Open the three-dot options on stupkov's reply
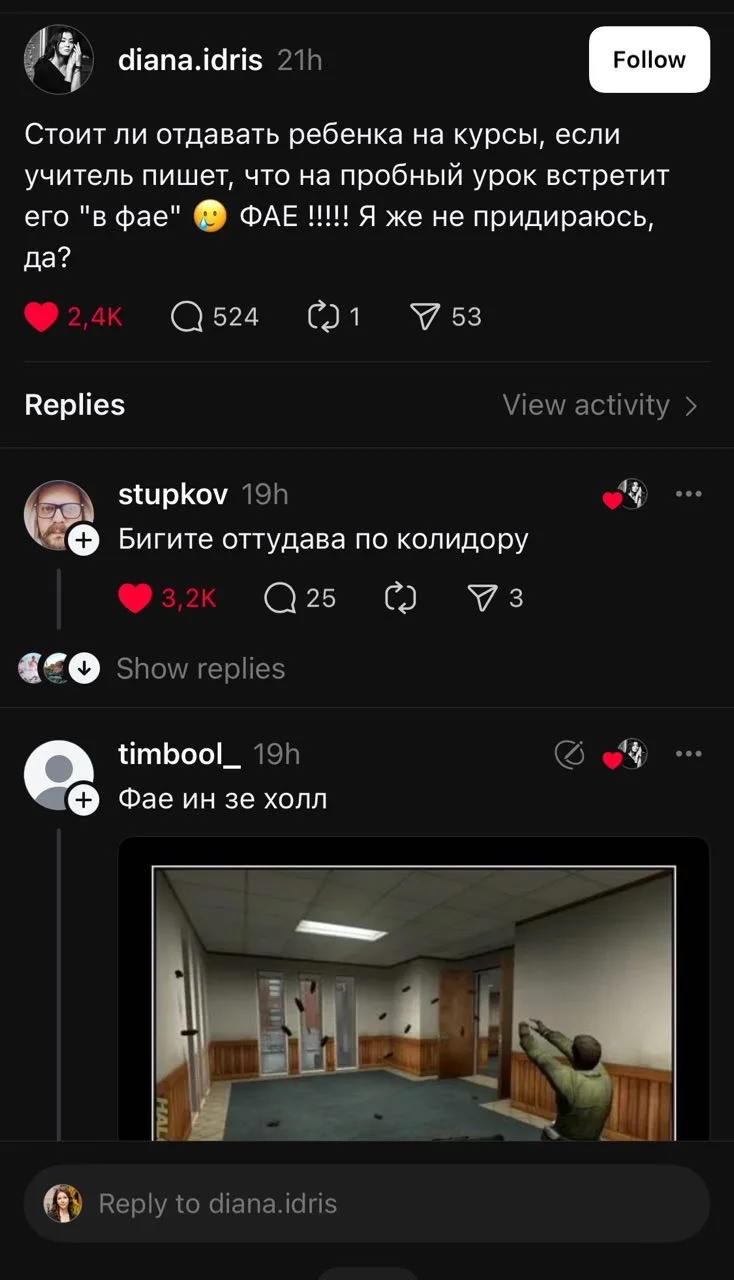734x1280 pixels. click(689, 493)
